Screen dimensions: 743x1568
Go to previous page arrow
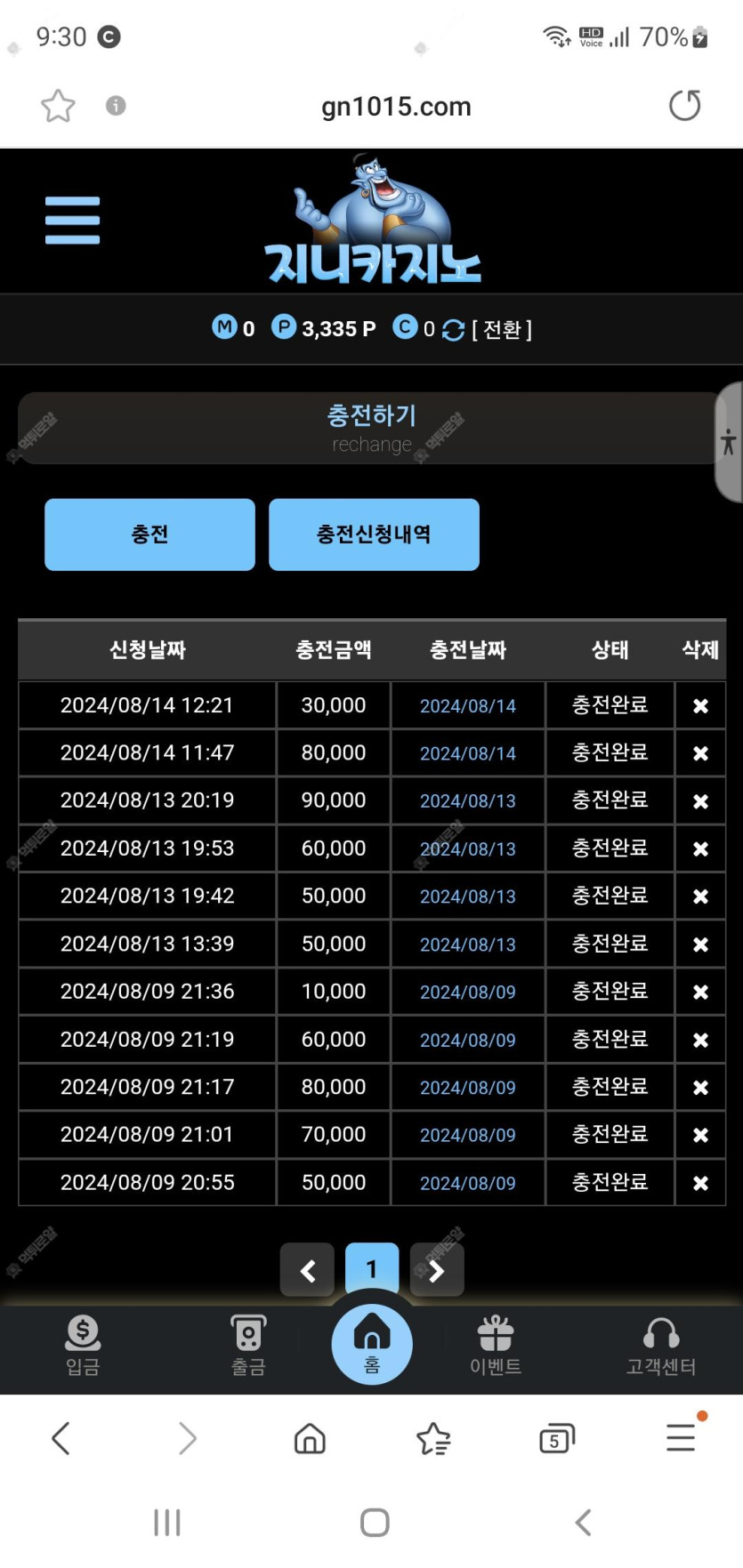pos(307,1270)
